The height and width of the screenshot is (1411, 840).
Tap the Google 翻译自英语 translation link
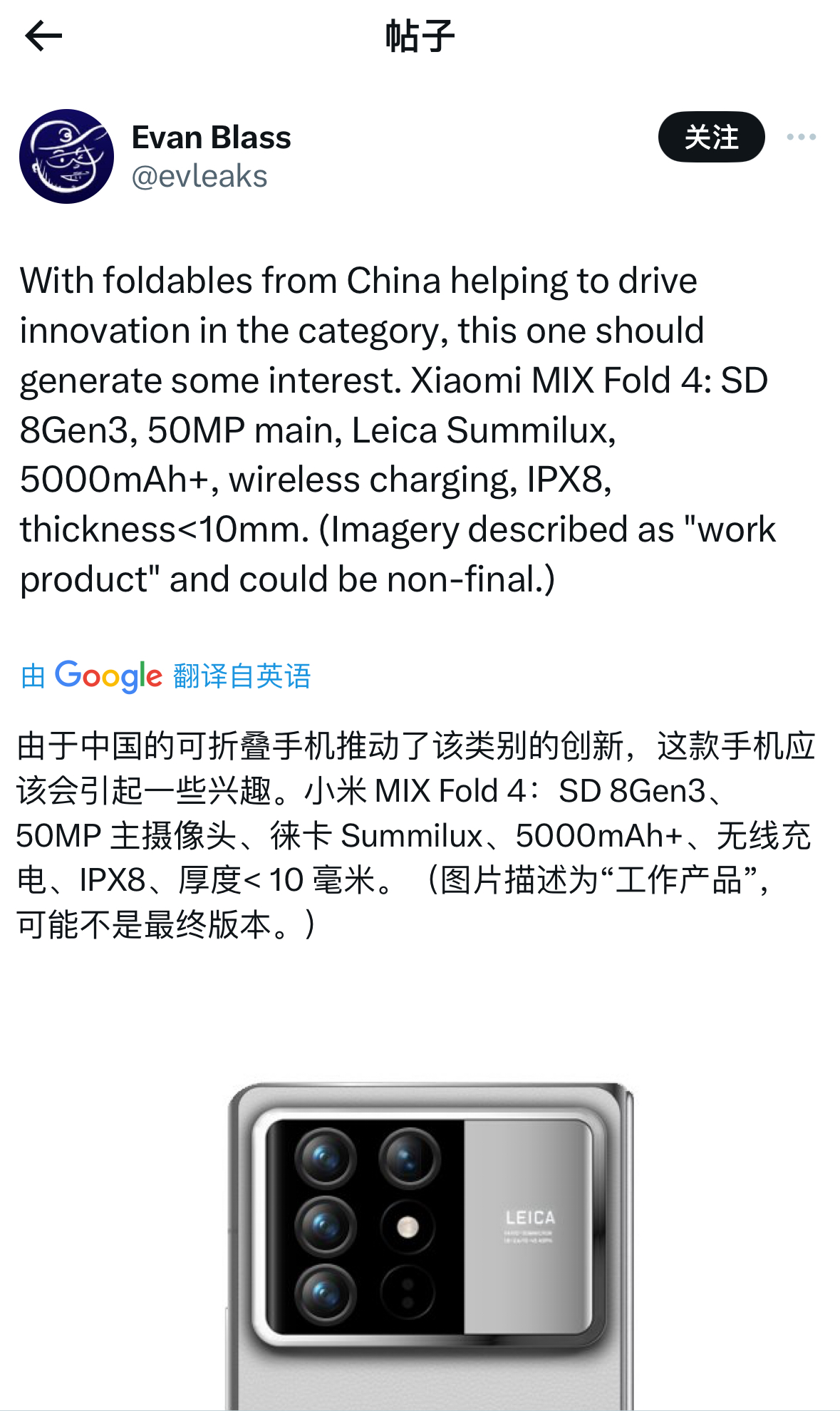pyautogui.click(x=165, y=676)
